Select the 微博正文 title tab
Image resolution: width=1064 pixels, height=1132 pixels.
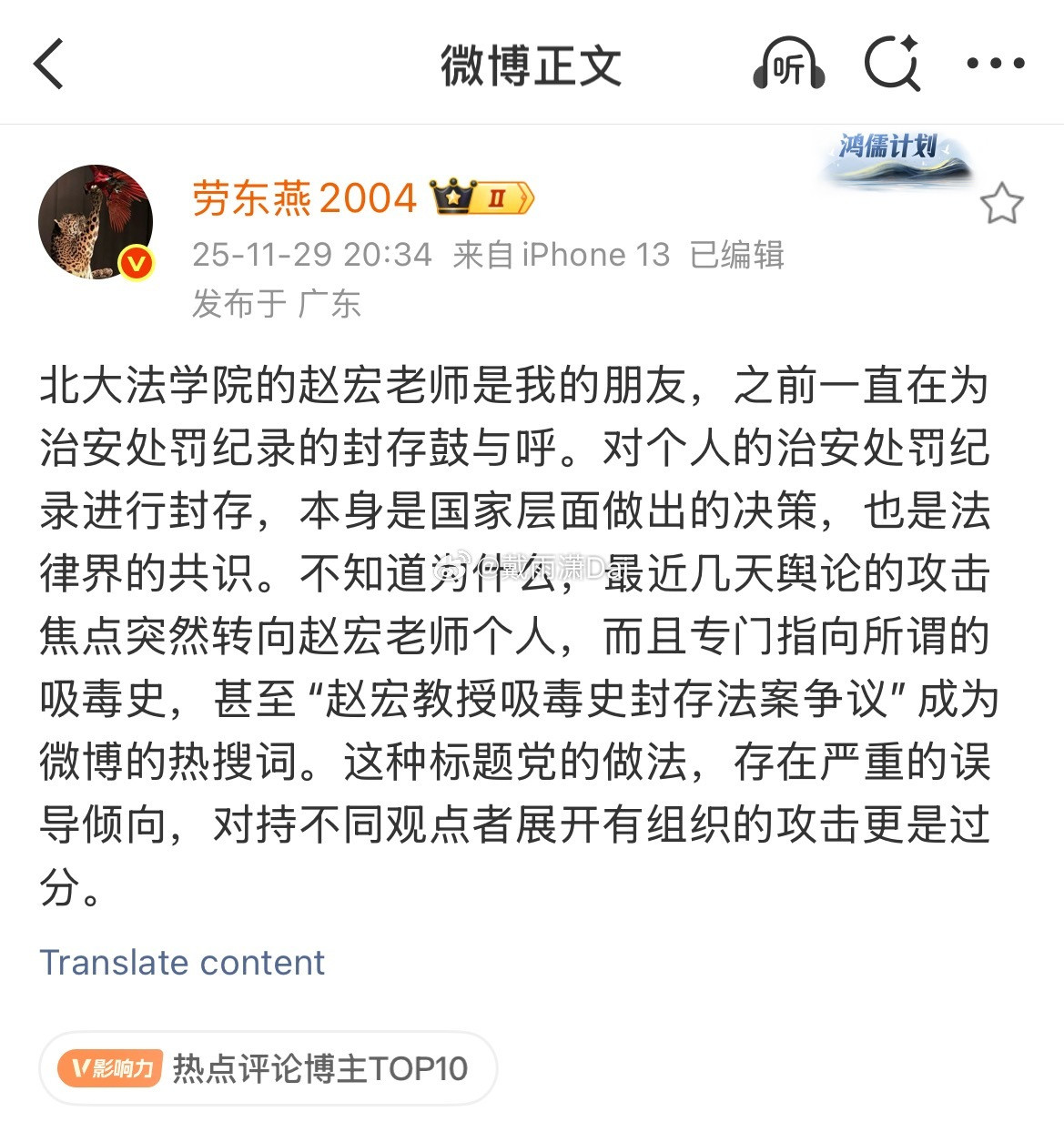[x=532, y=64]
